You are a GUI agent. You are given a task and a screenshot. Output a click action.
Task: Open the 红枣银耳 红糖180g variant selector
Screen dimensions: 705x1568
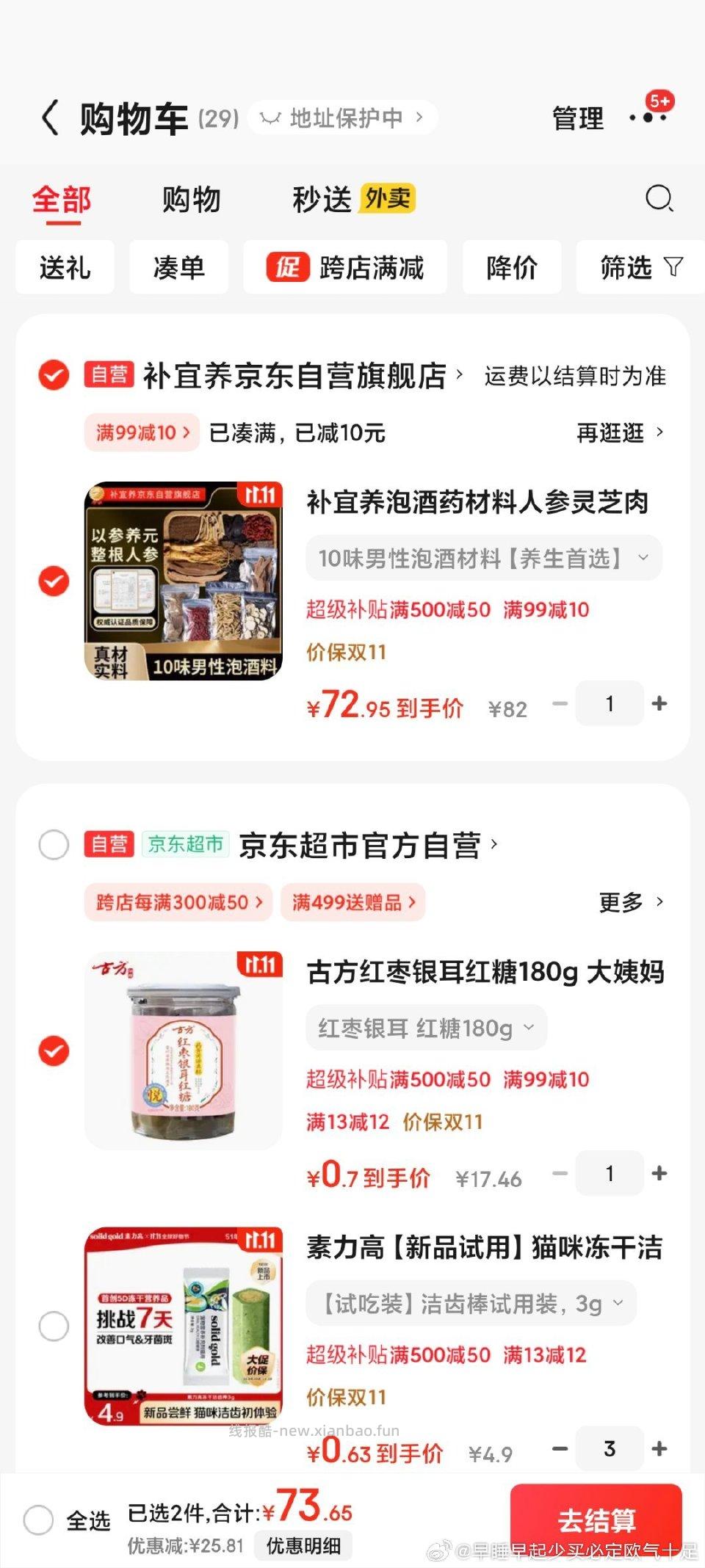(426, 1028)
